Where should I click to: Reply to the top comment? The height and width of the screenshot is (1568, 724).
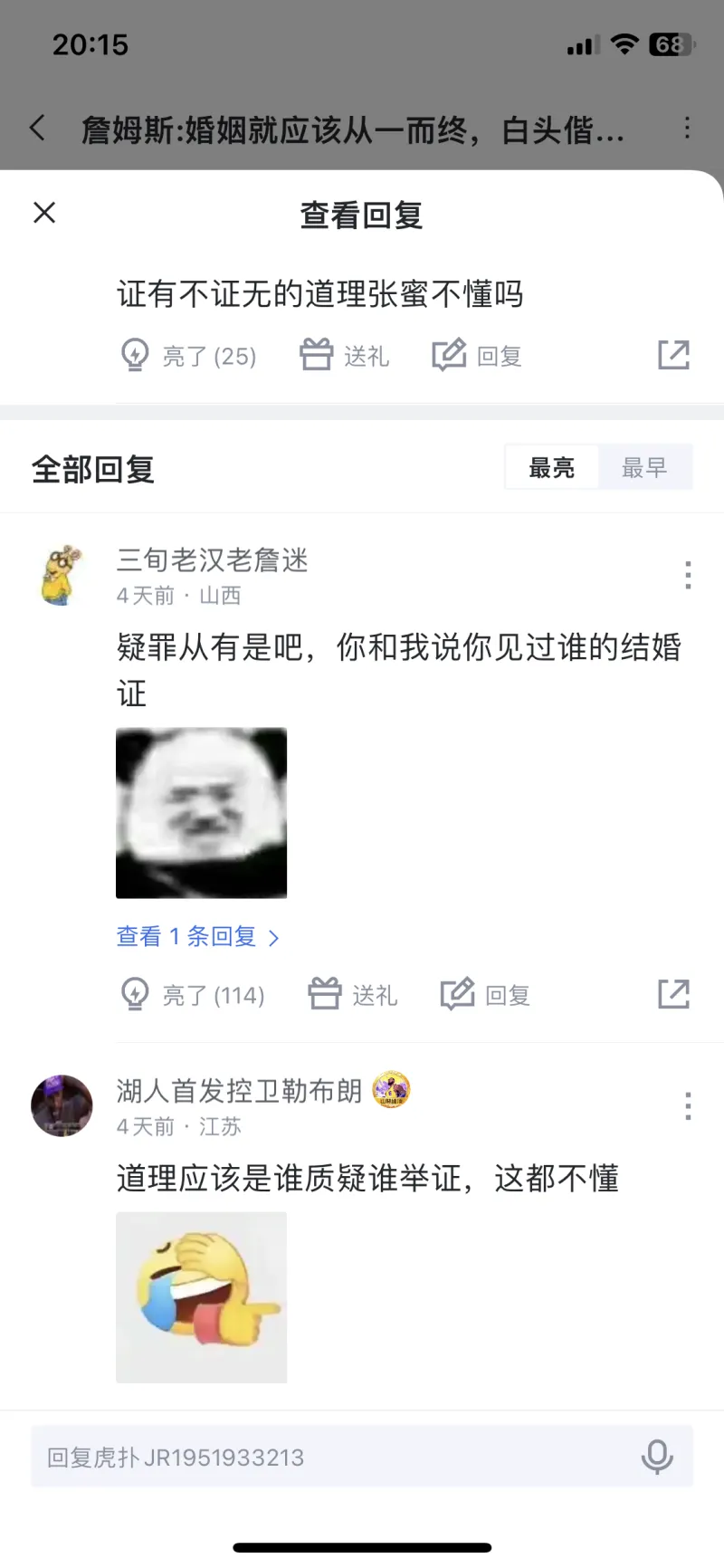[x=477, y=356]
